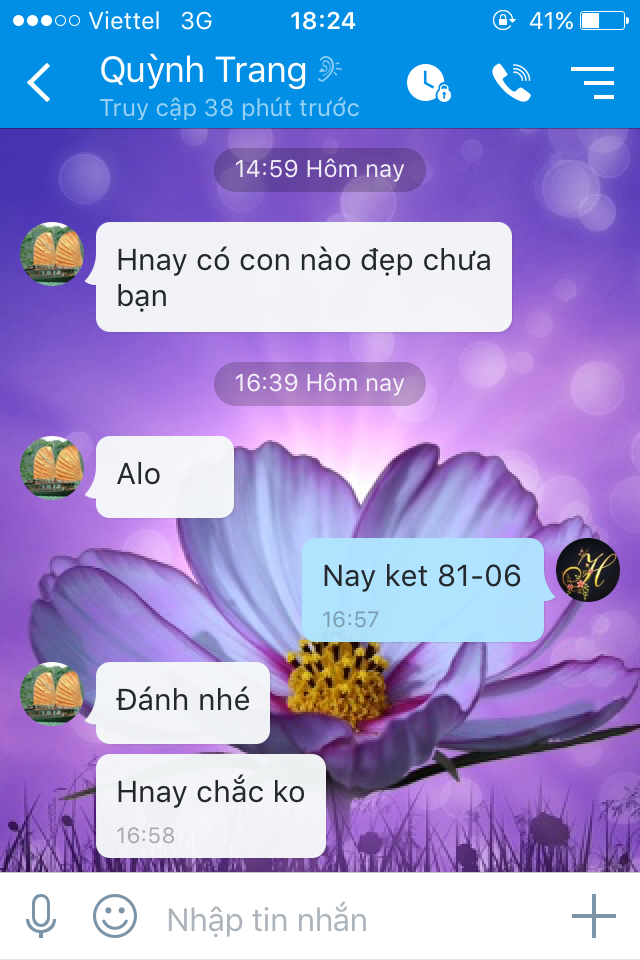Open the plus attachment menu
The width and height of the screenshot is (640, 960).
coord(593,916)
